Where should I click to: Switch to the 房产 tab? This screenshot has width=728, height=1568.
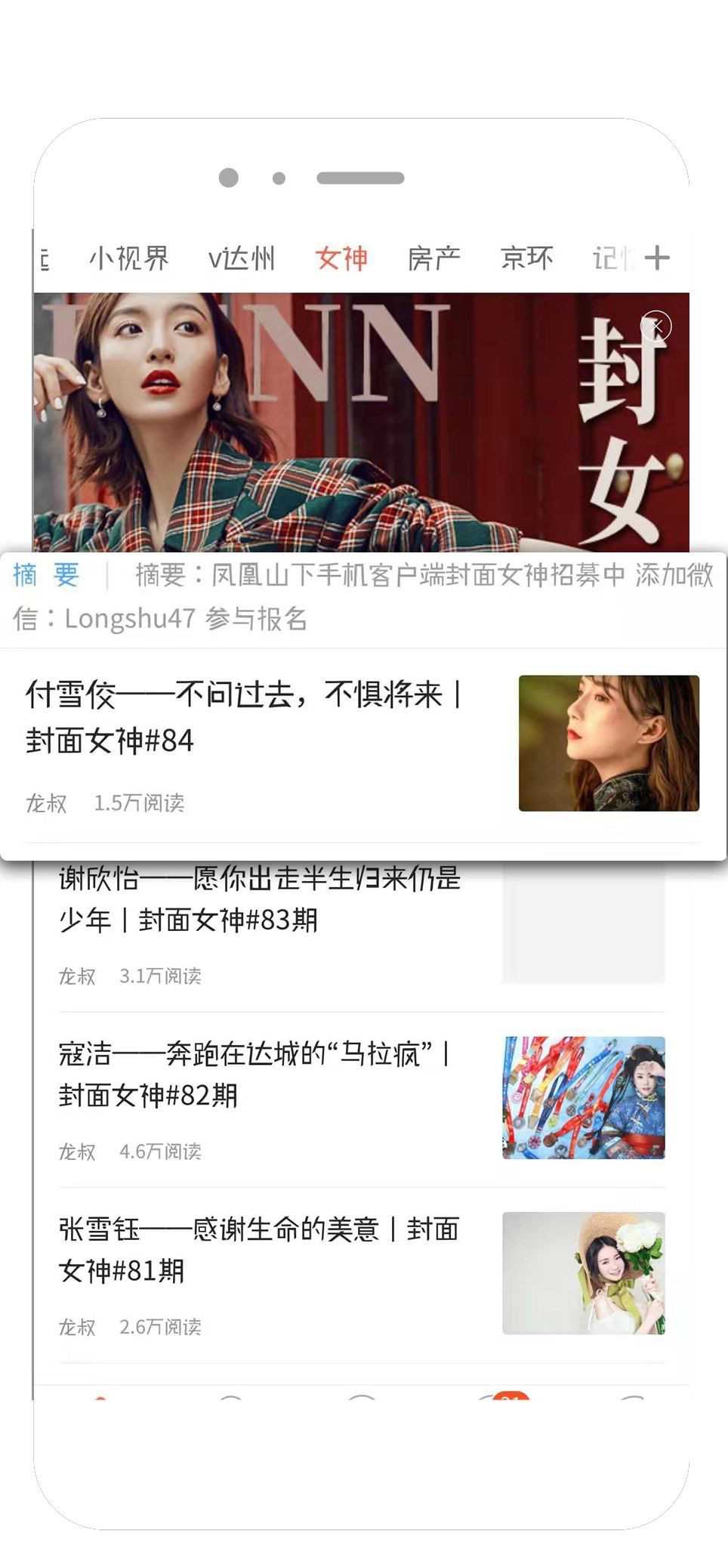click(x=436, y=258)
